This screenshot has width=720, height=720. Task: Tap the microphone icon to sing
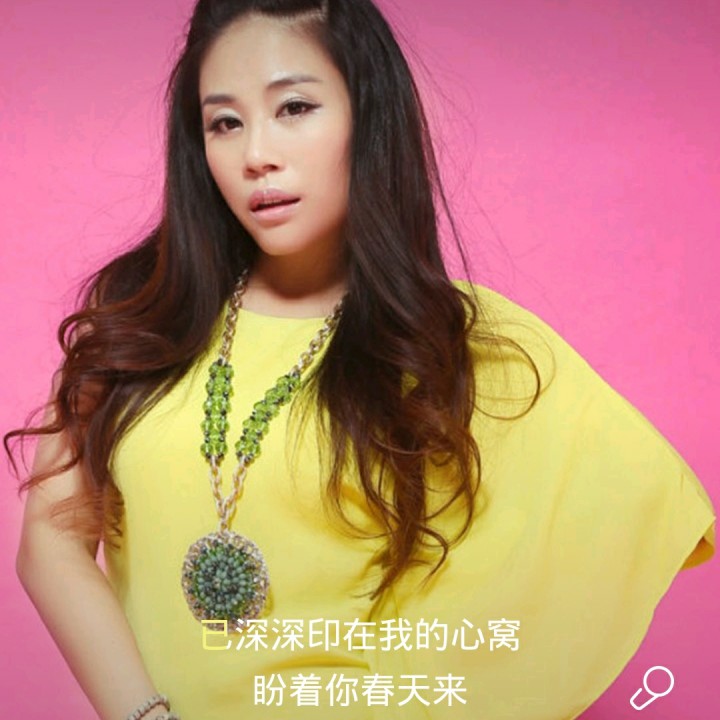(652, 688)
